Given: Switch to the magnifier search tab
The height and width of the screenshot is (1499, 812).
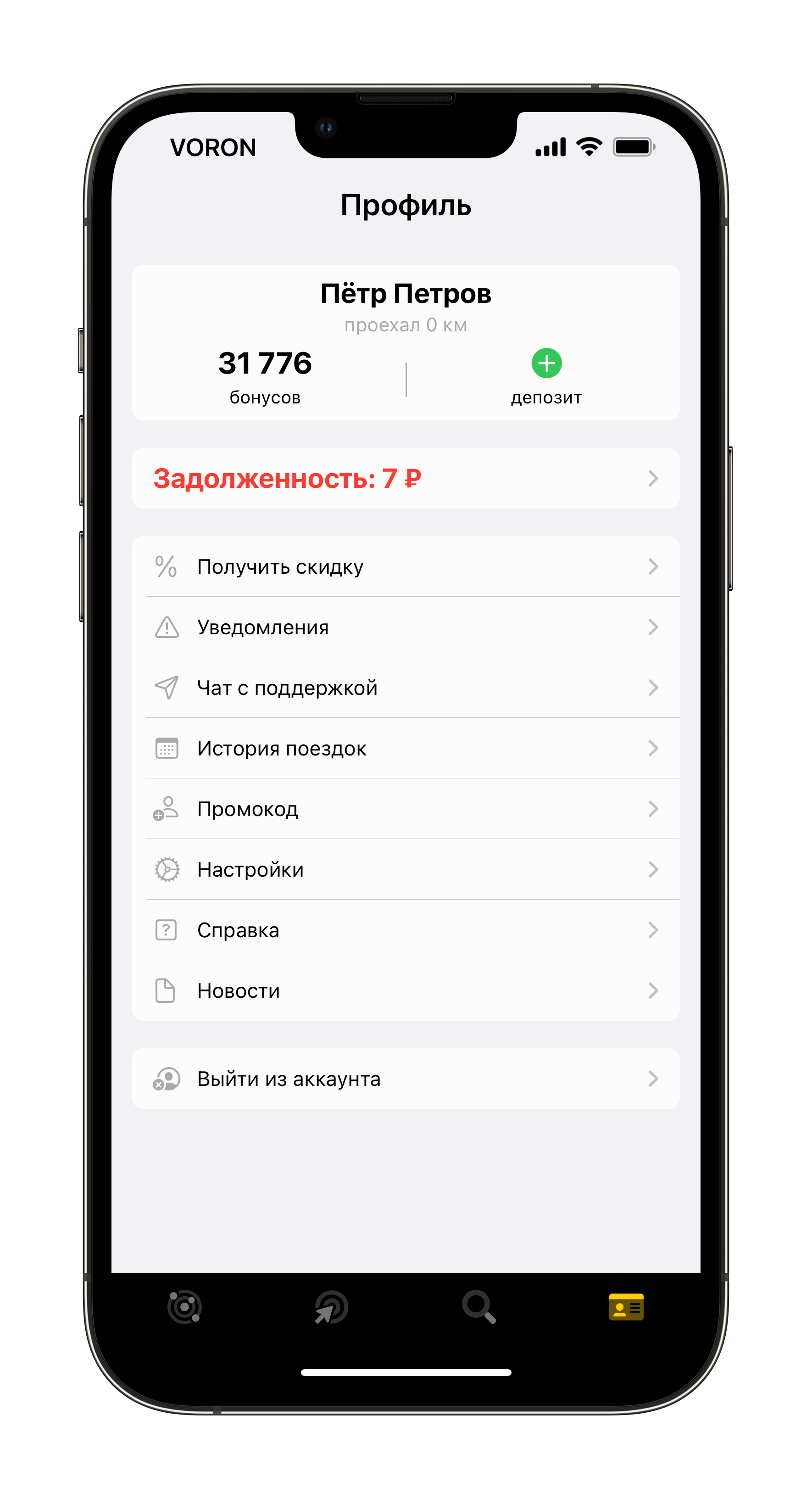Looking at the screenshot, I should 479,1307.
